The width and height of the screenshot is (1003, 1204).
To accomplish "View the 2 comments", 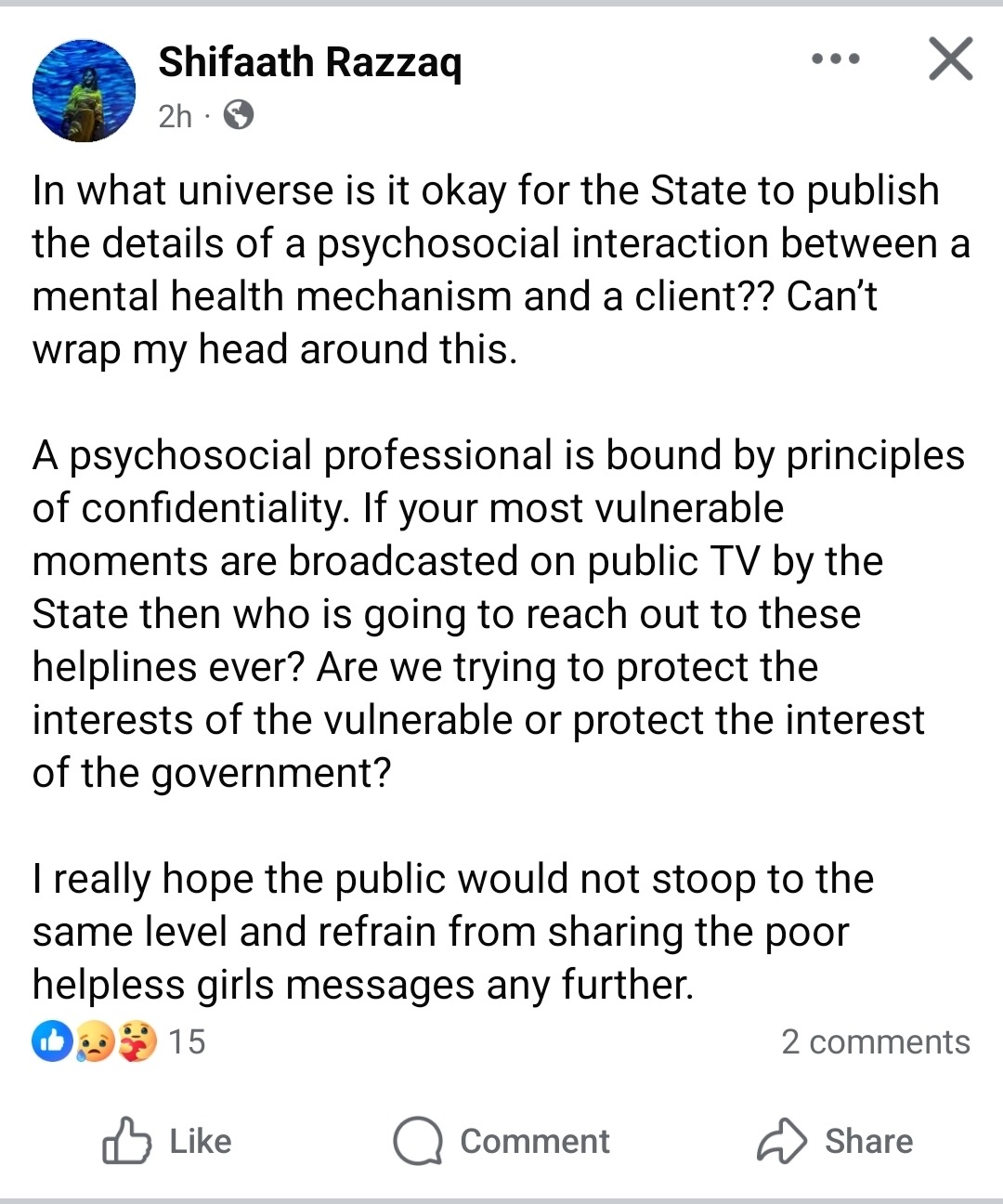I will [x=875, y=1041].
